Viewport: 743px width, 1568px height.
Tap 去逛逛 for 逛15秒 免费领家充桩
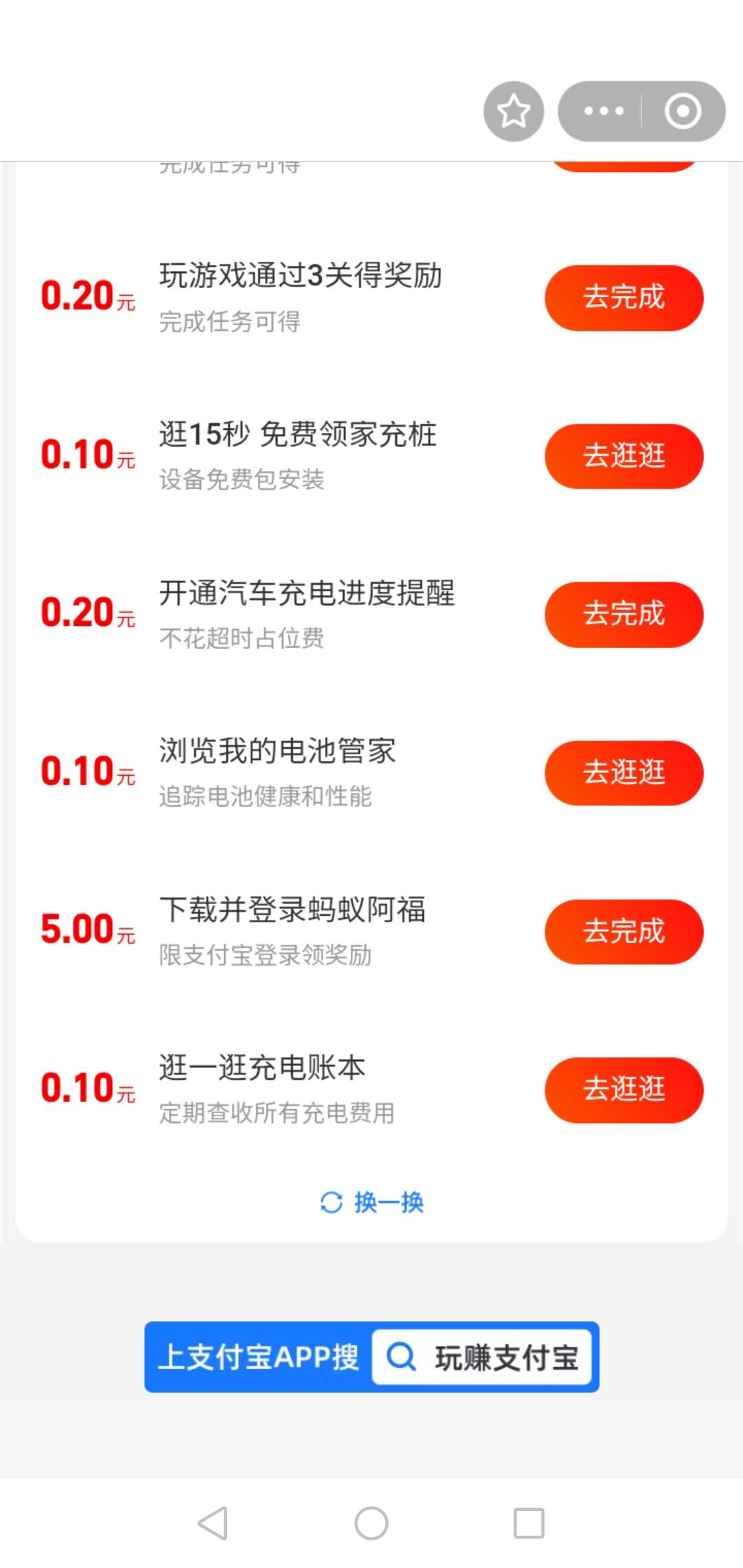(623, 456)
